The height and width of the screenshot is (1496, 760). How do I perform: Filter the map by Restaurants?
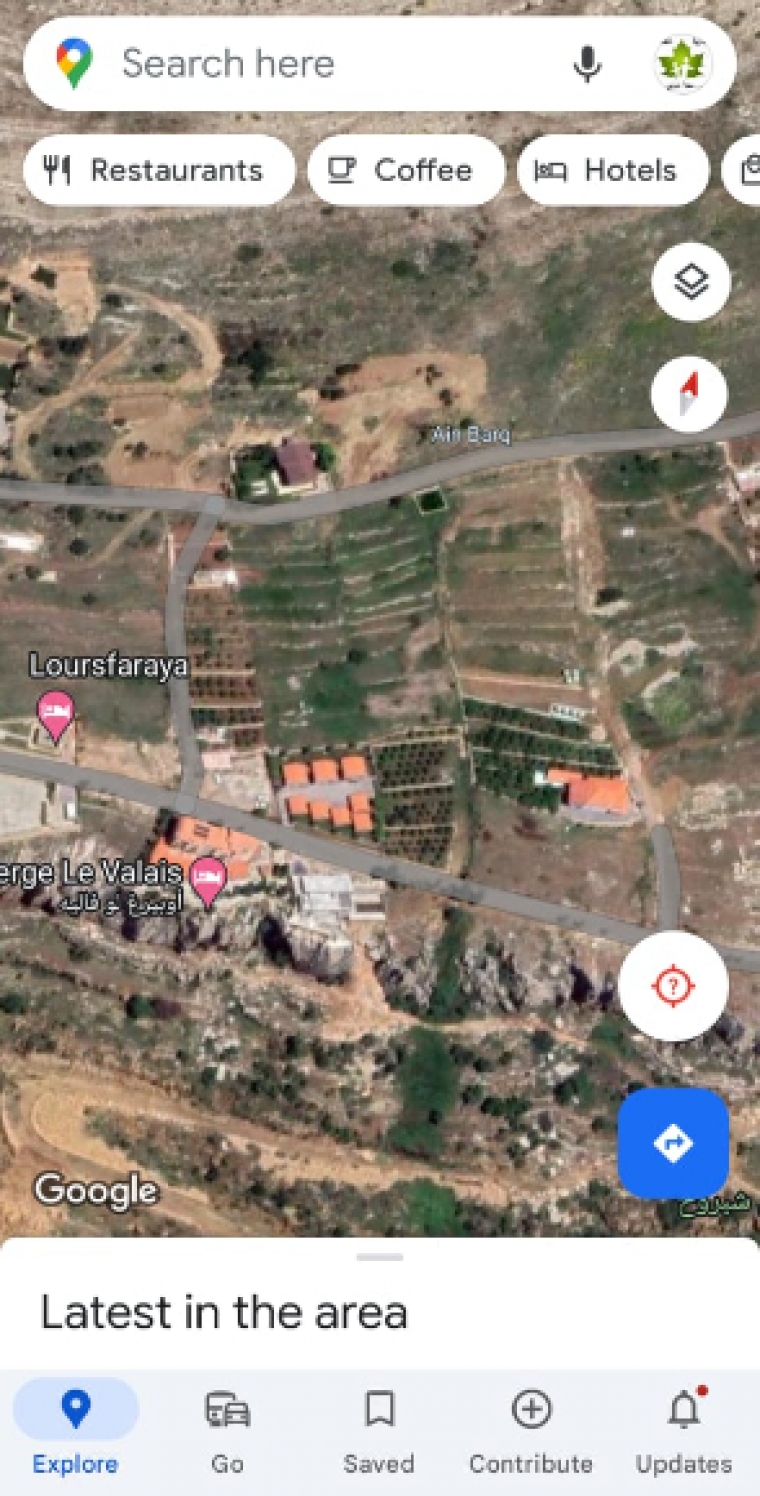[x=159, y=171]
